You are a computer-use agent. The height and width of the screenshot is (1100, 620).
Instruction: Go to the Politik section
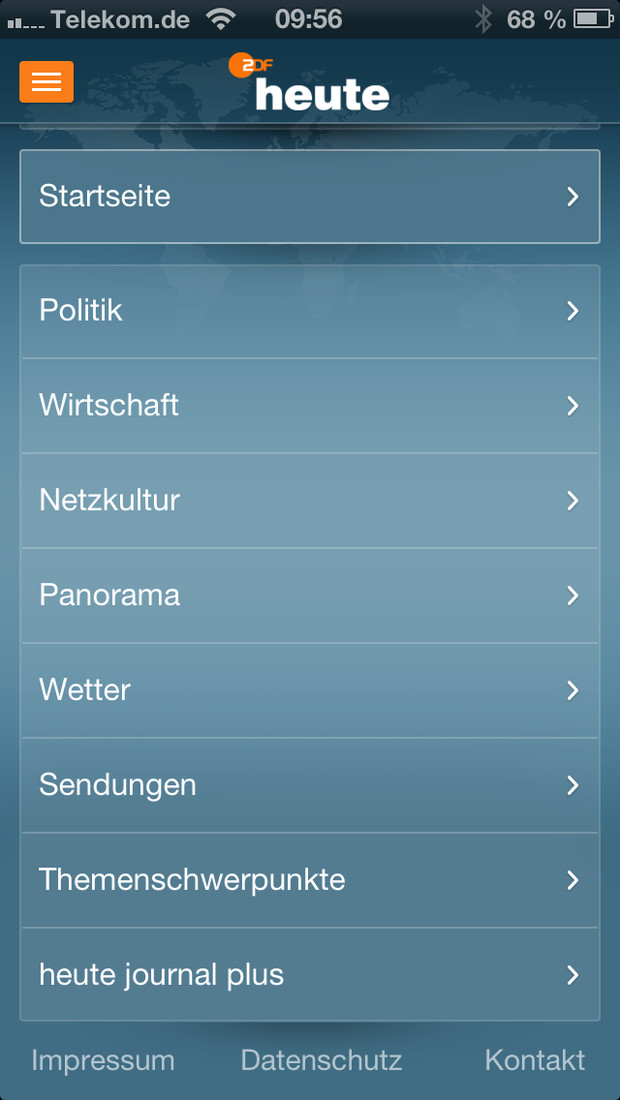(310, 311)
